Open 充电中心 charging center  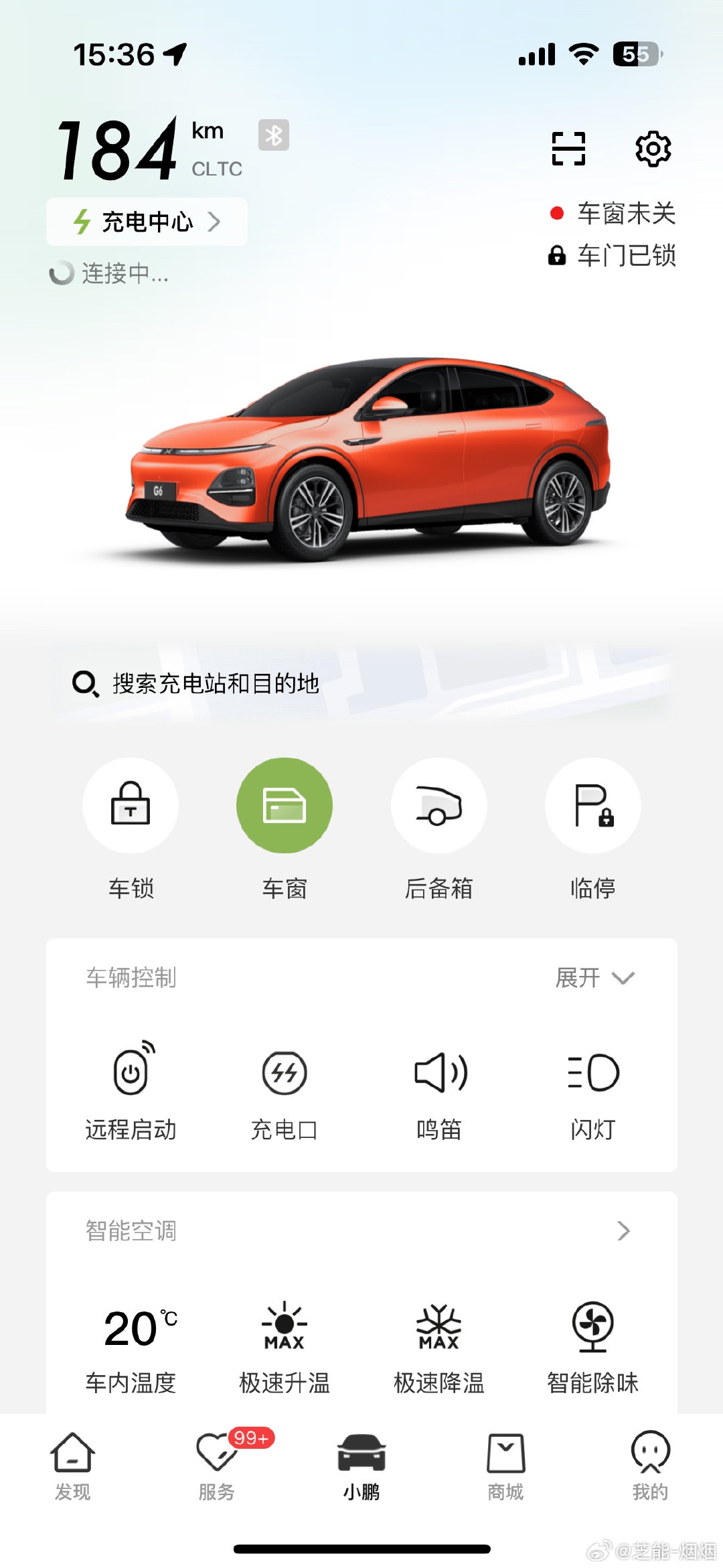point(147,222)
